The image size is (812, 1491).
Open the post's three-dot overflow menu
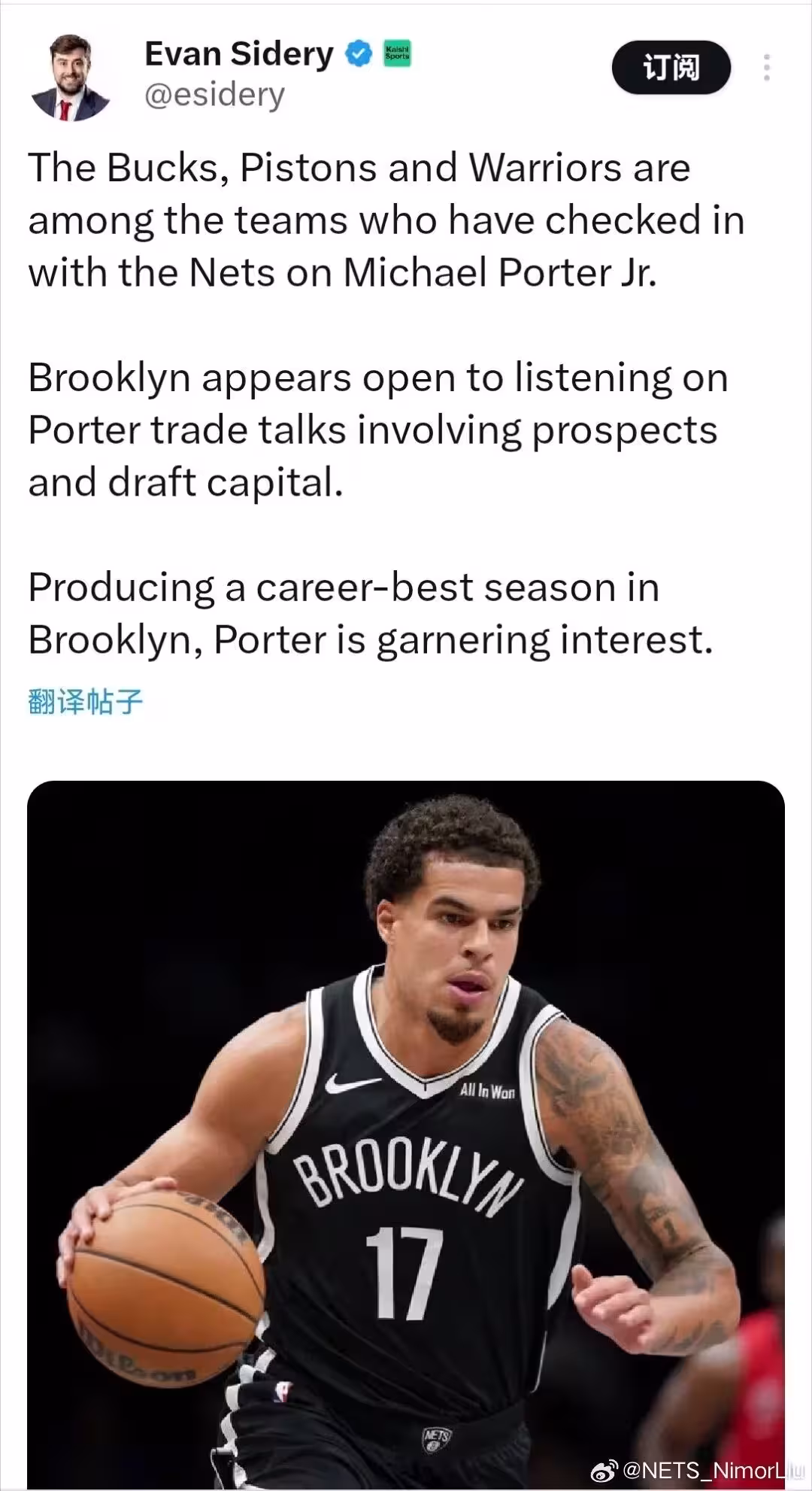[766, 68]
